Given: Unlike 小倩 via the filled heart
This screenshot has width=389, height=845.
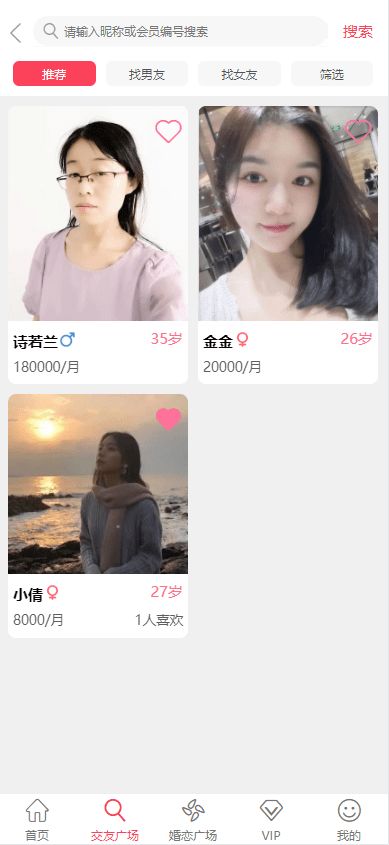Looking at the screenshot, I should [x=169, y=419].
